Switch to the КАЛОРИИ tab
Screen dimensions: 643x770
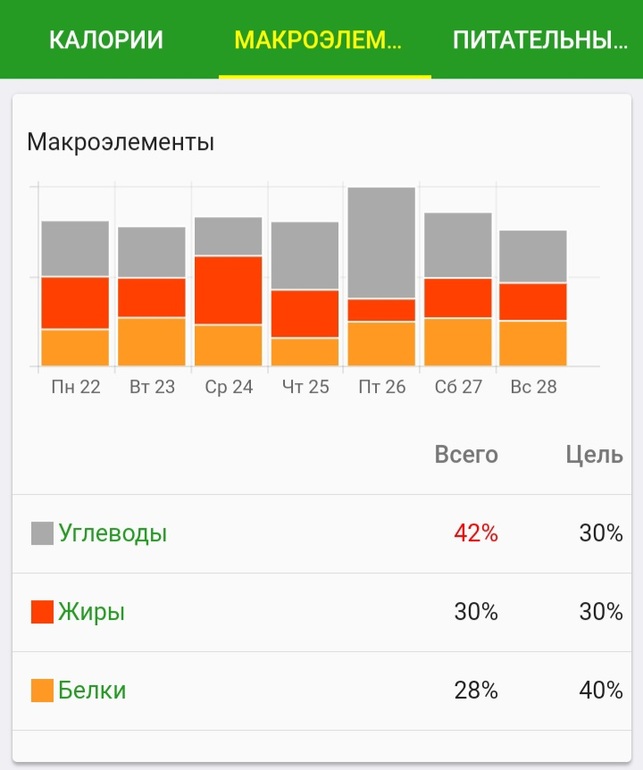(x=106, y=39)
